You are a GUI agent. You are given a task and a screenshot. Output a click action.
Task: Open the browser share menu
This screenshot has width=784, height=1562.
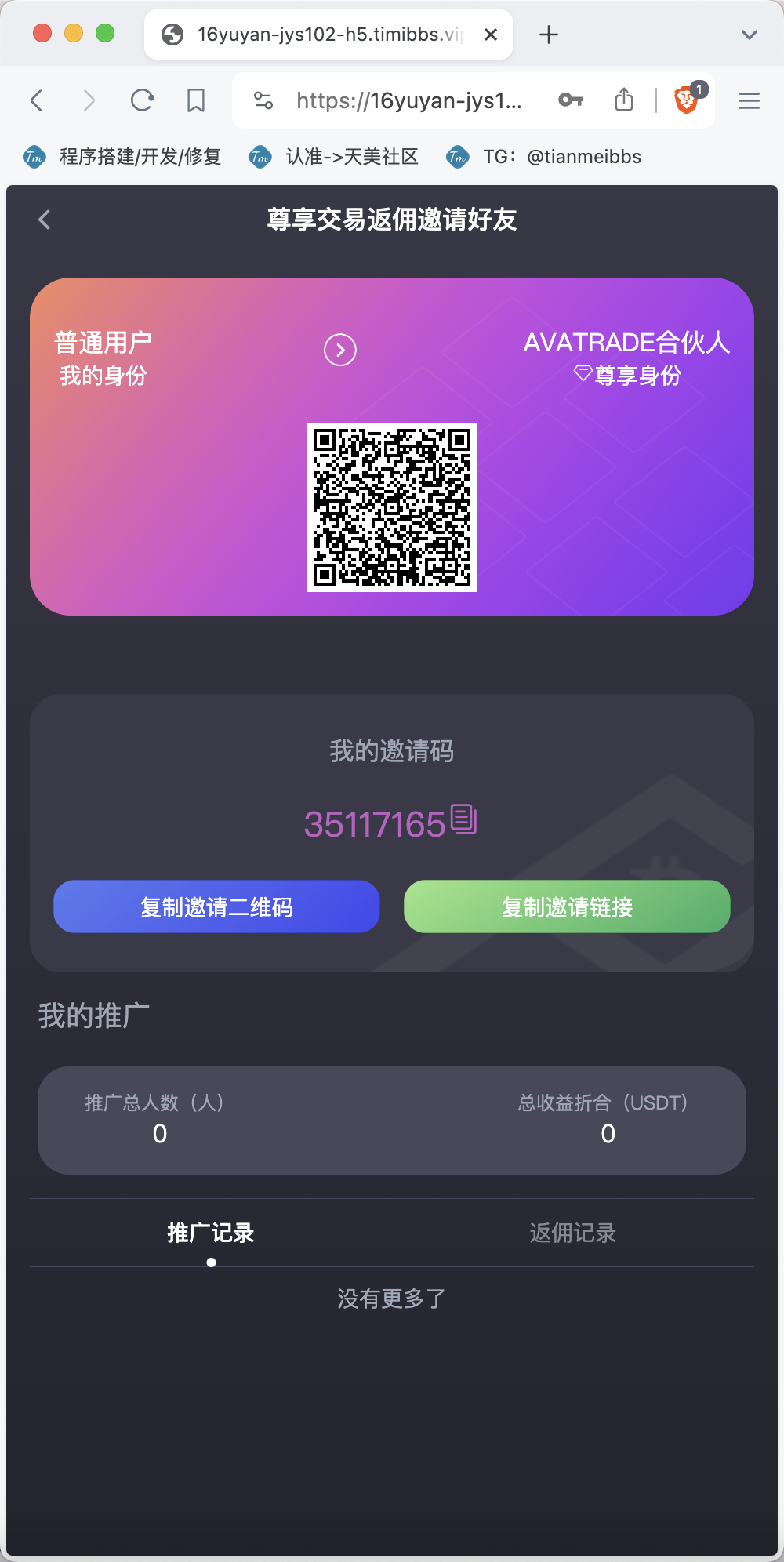click(x=624, y=100)
